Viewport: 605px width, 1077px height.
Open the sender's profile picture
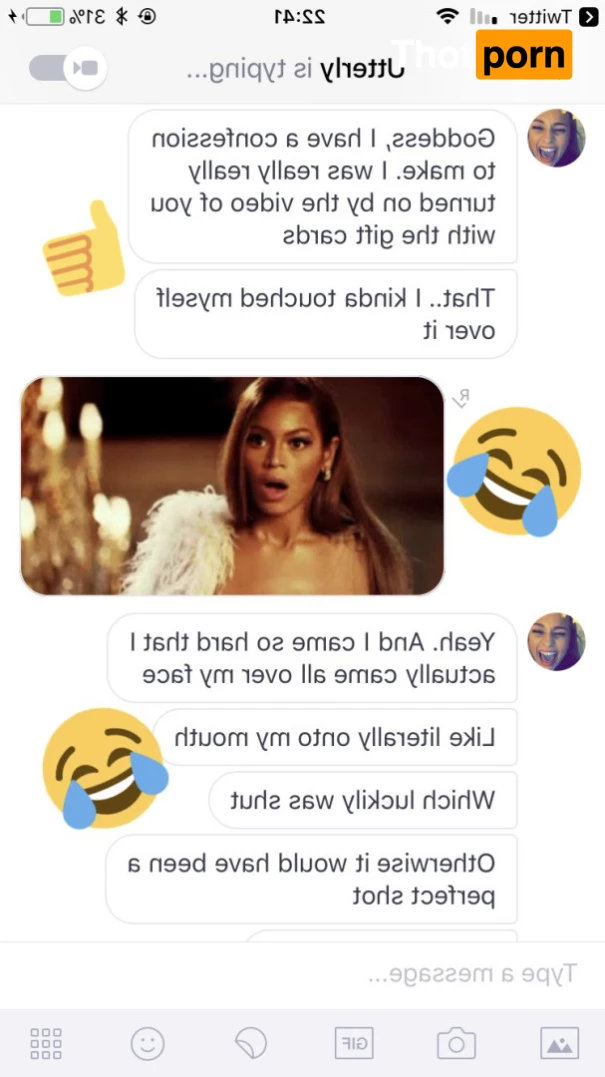556,139
